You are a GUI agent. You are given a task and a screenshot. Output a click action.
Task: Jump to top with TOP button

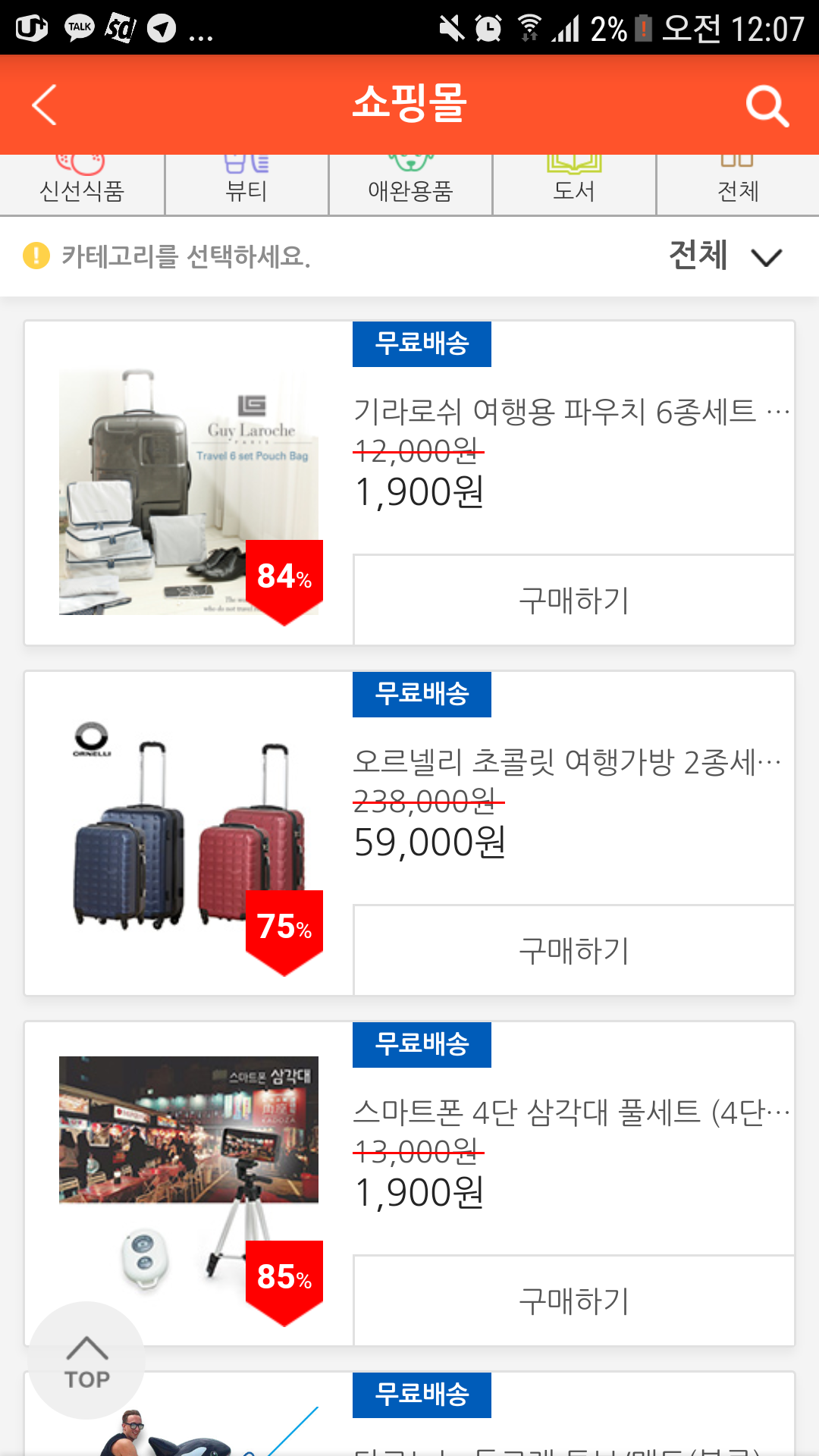[86, 1360]
